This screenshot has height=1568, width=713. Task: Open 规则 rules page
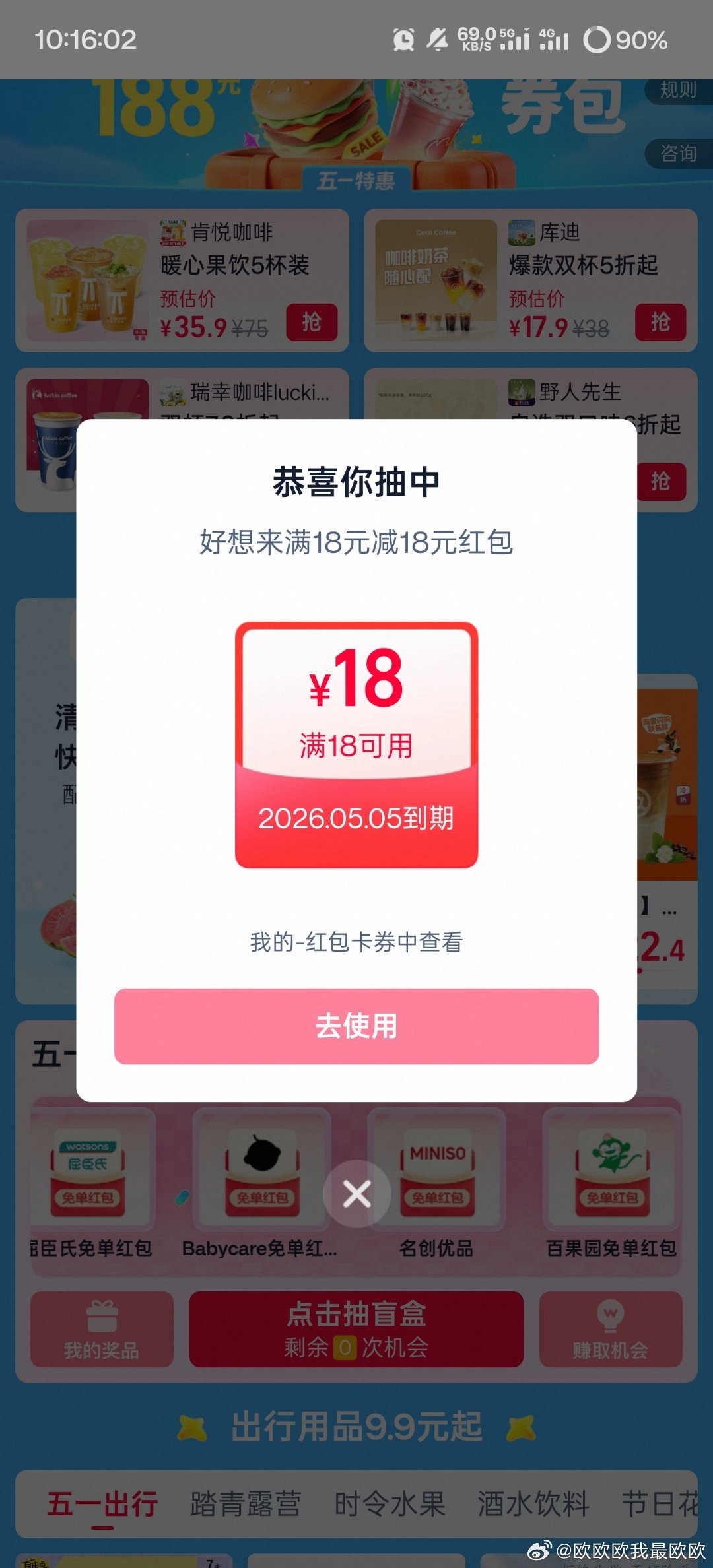tap(678, 90)
